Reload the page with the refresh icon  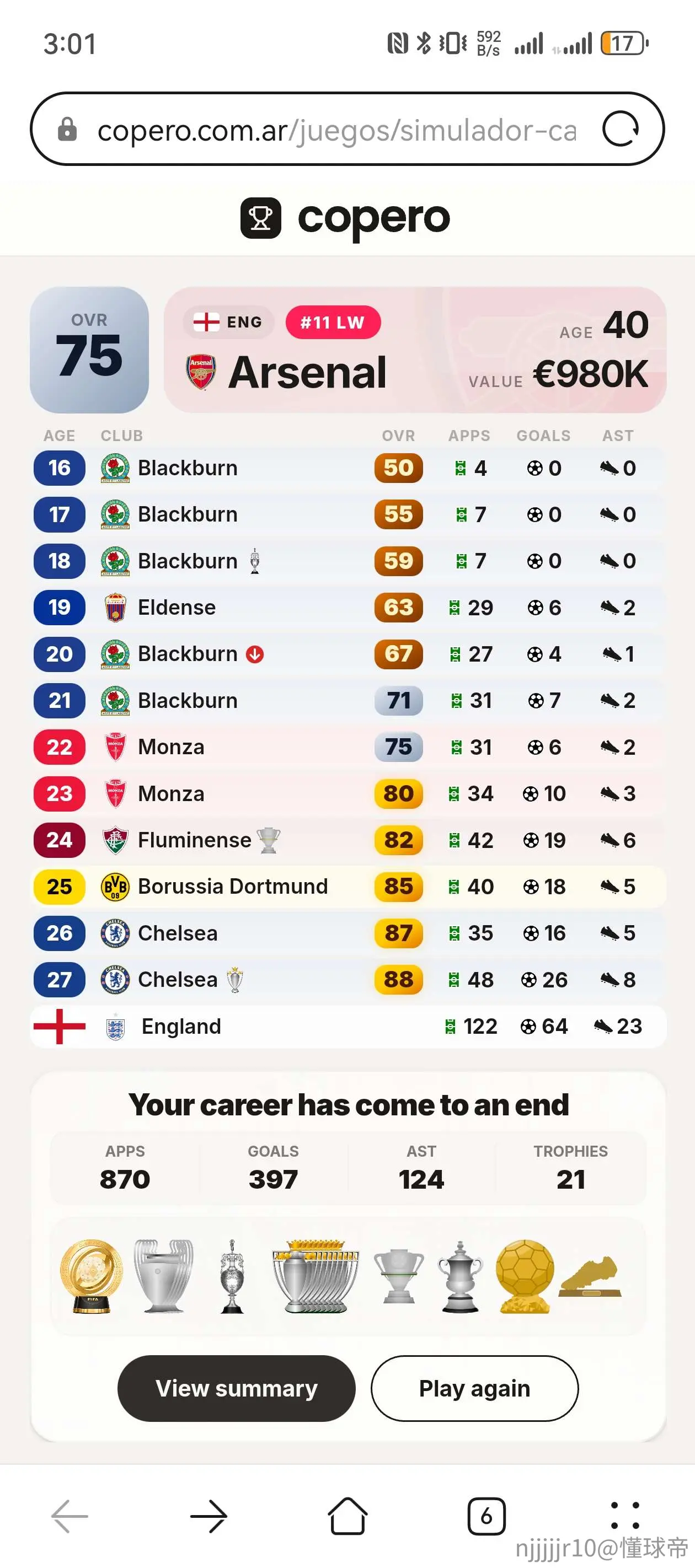pos(620,129)
